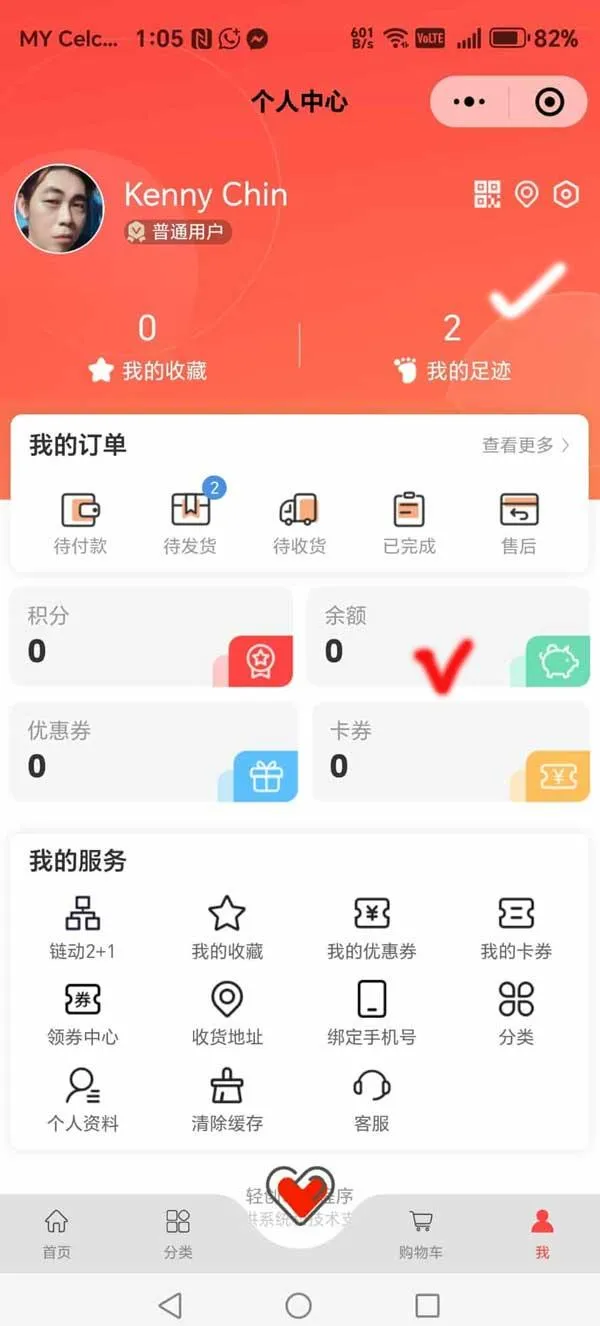600x1326 pixels.
Task: Tap 清除缓存 to clear cache
Action: pos(227,1098)
